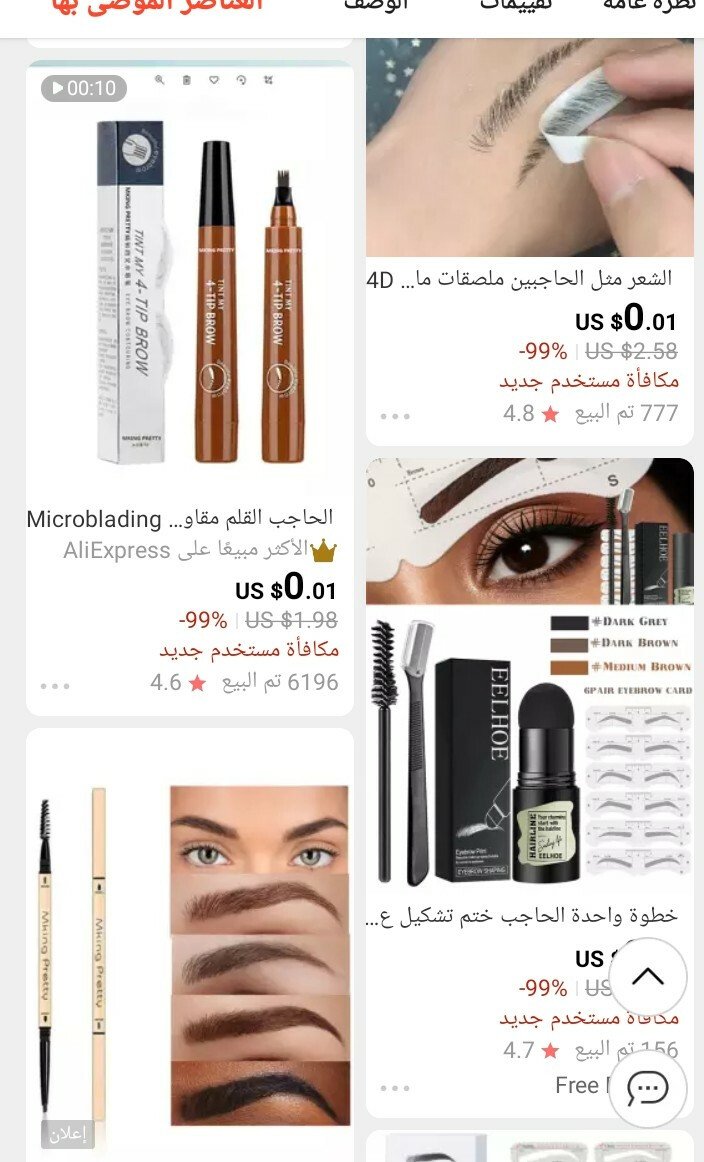Viewport: 704px width, 1162px height.
Task: Switch to the الوصف tab
Action: pyautogui.click(x=376, y=6)
